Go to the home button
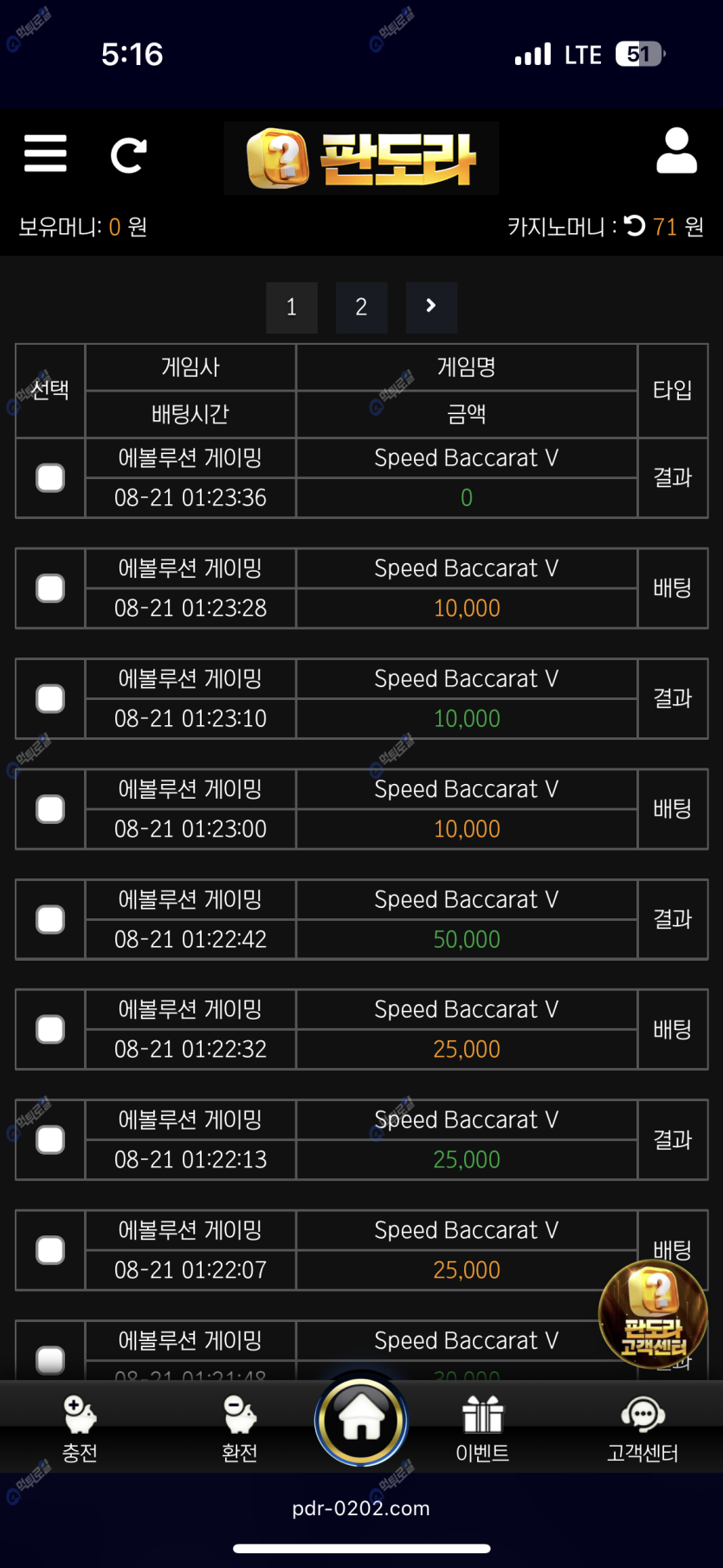This screenshot has width=723, height=1568. (361, 1419)
